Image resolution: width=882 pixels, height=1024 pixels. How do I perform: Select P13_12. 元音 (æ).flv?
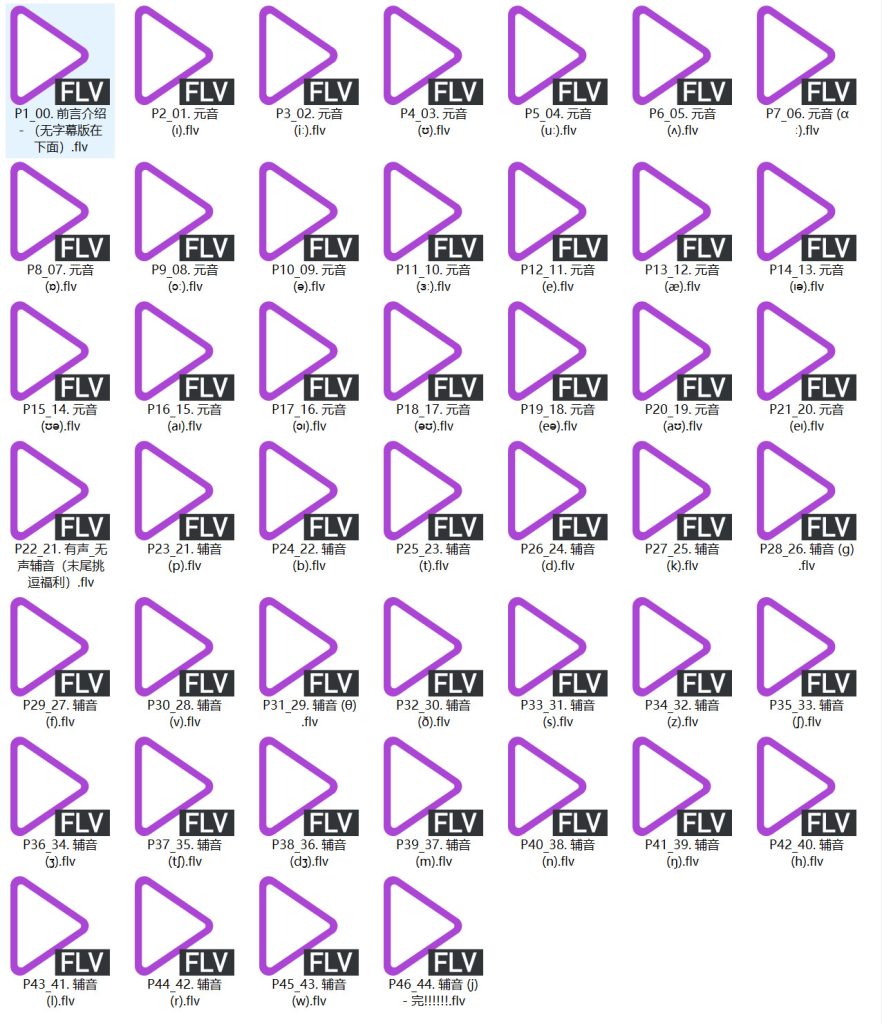coord(682,211)
